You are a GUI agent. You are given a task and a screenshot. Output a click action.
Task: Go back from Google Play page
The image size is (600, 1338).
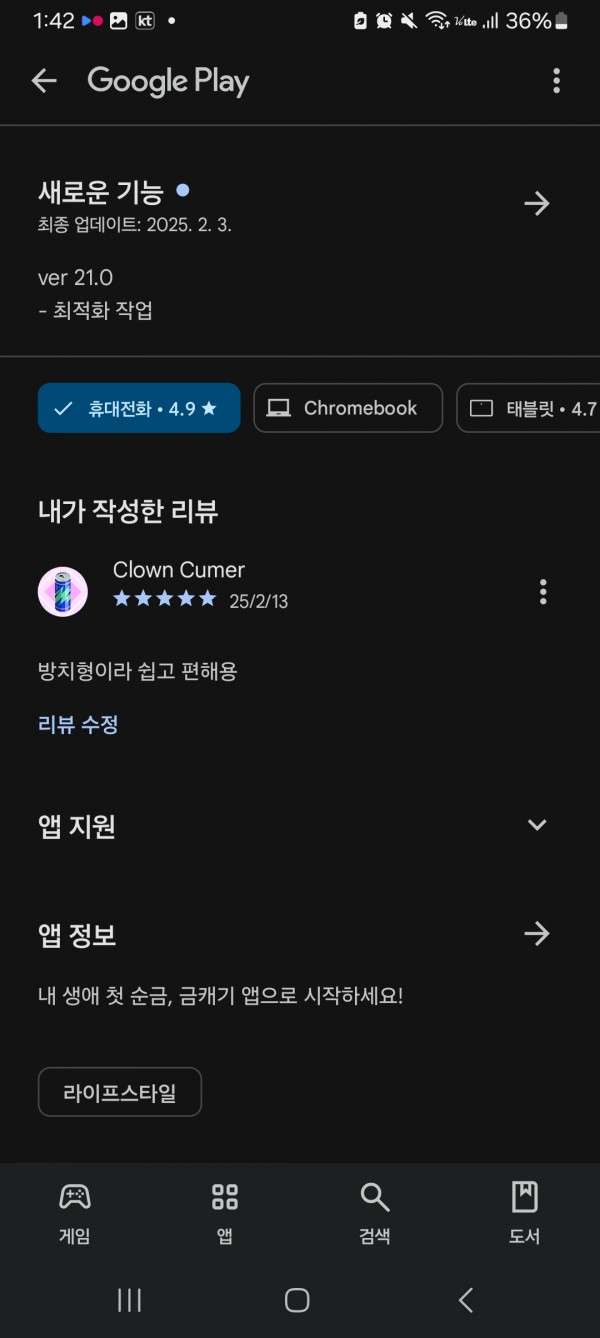pyautogui.click(x=44, y=81)
